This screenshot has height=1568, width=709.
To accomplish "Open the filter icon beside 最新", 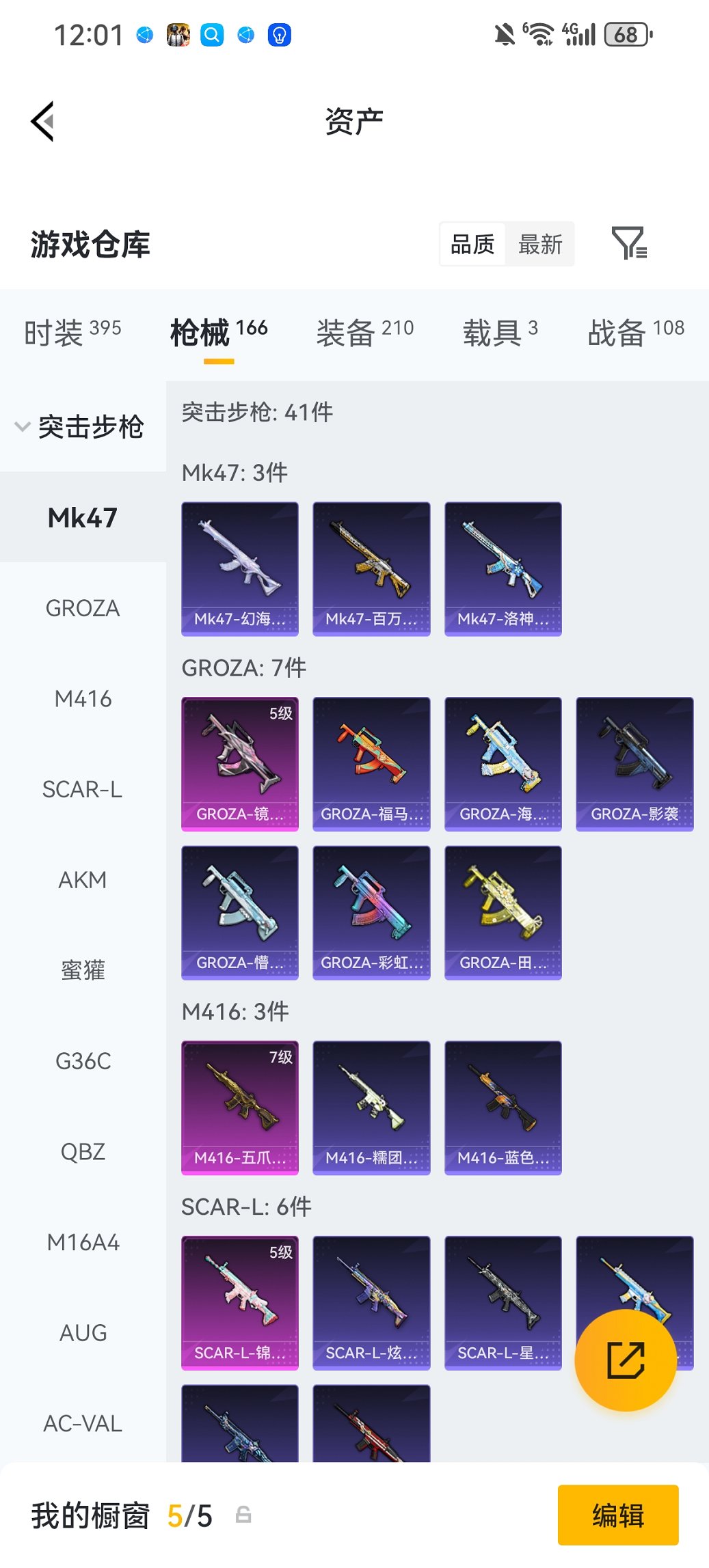I will [629, 244].
